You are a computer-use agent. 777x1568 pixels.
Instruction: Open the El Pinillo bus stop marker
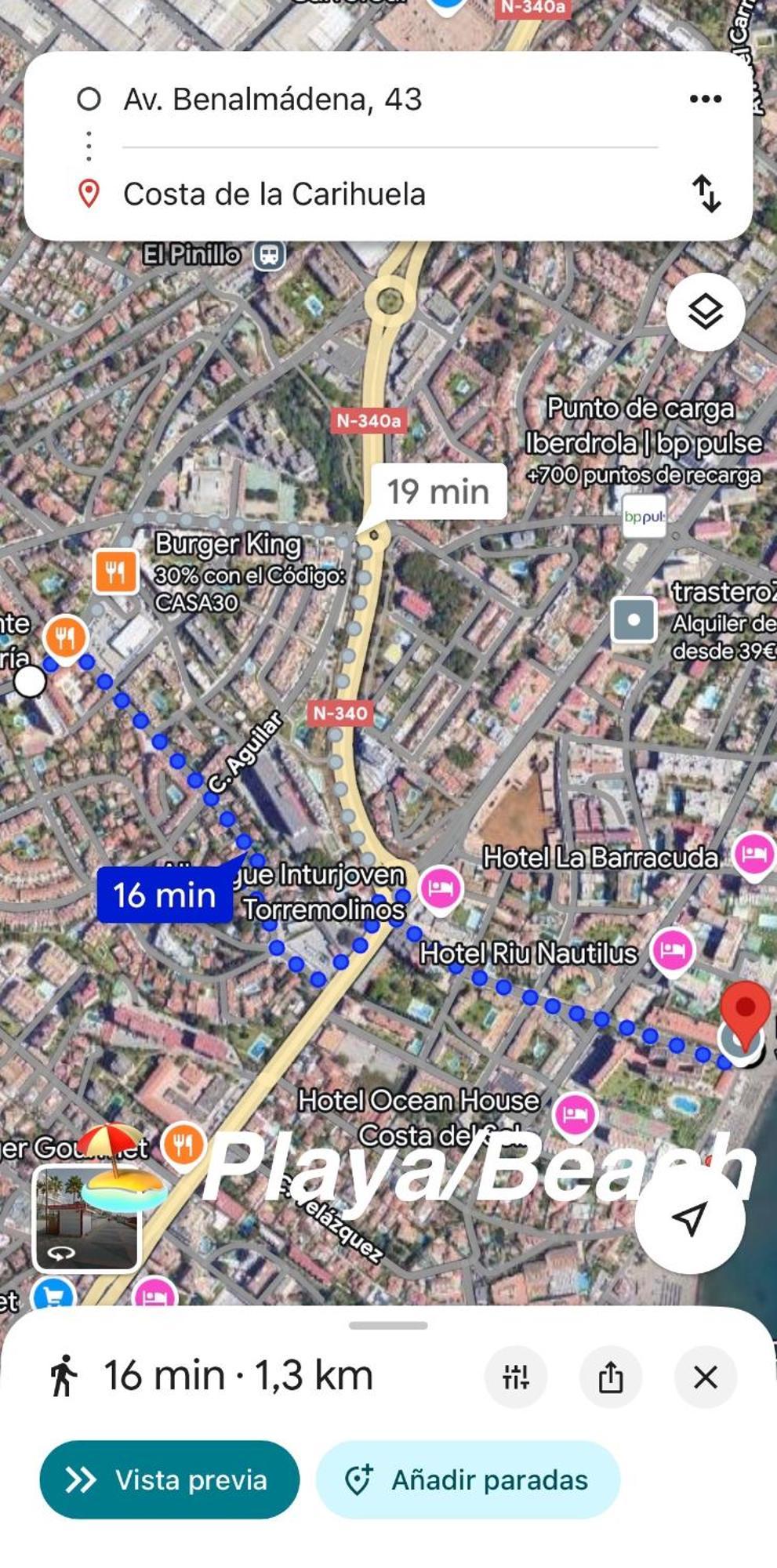point(269,255)
